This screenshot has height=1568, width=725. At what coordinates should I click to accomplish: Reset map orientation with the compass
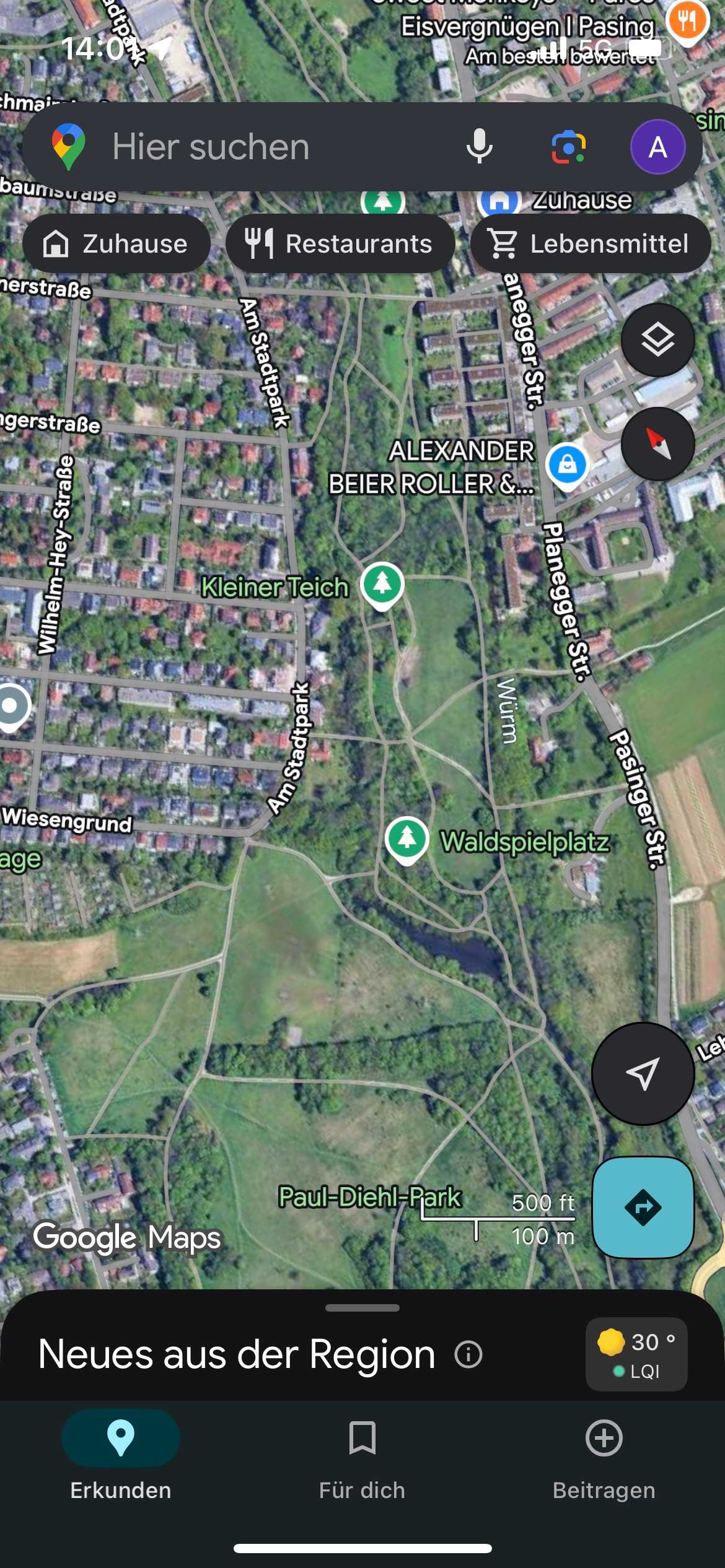(657, 443)
